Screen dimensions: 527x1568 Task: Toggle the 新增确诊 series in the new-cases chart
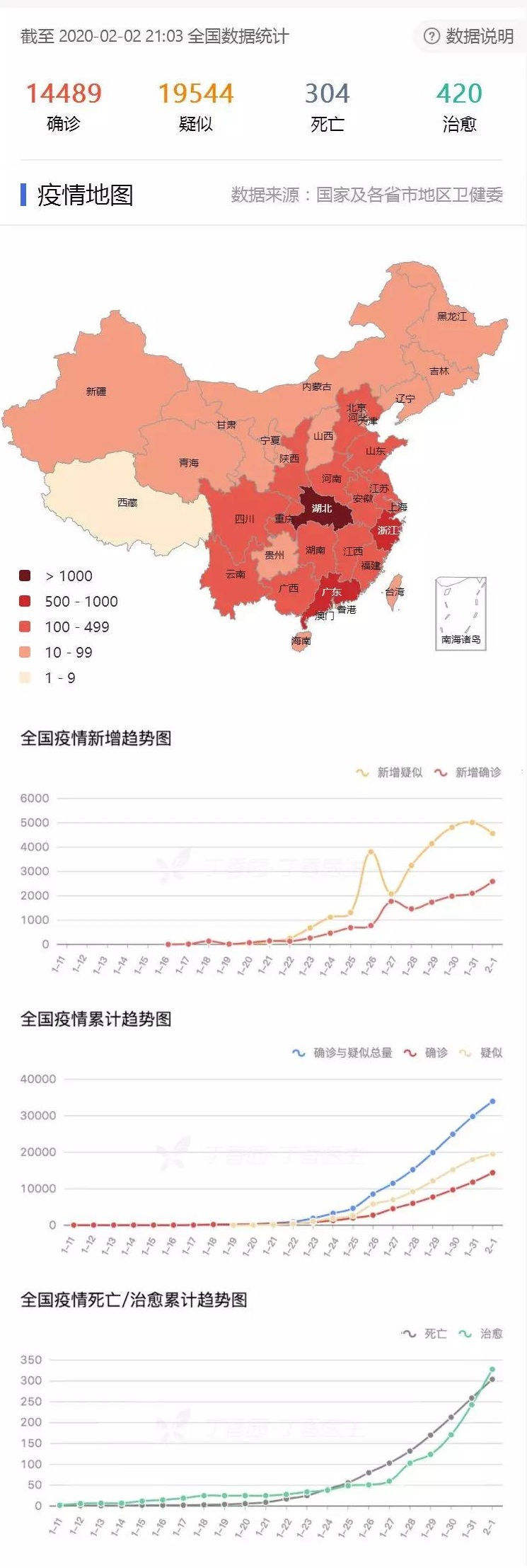(468, 772)
